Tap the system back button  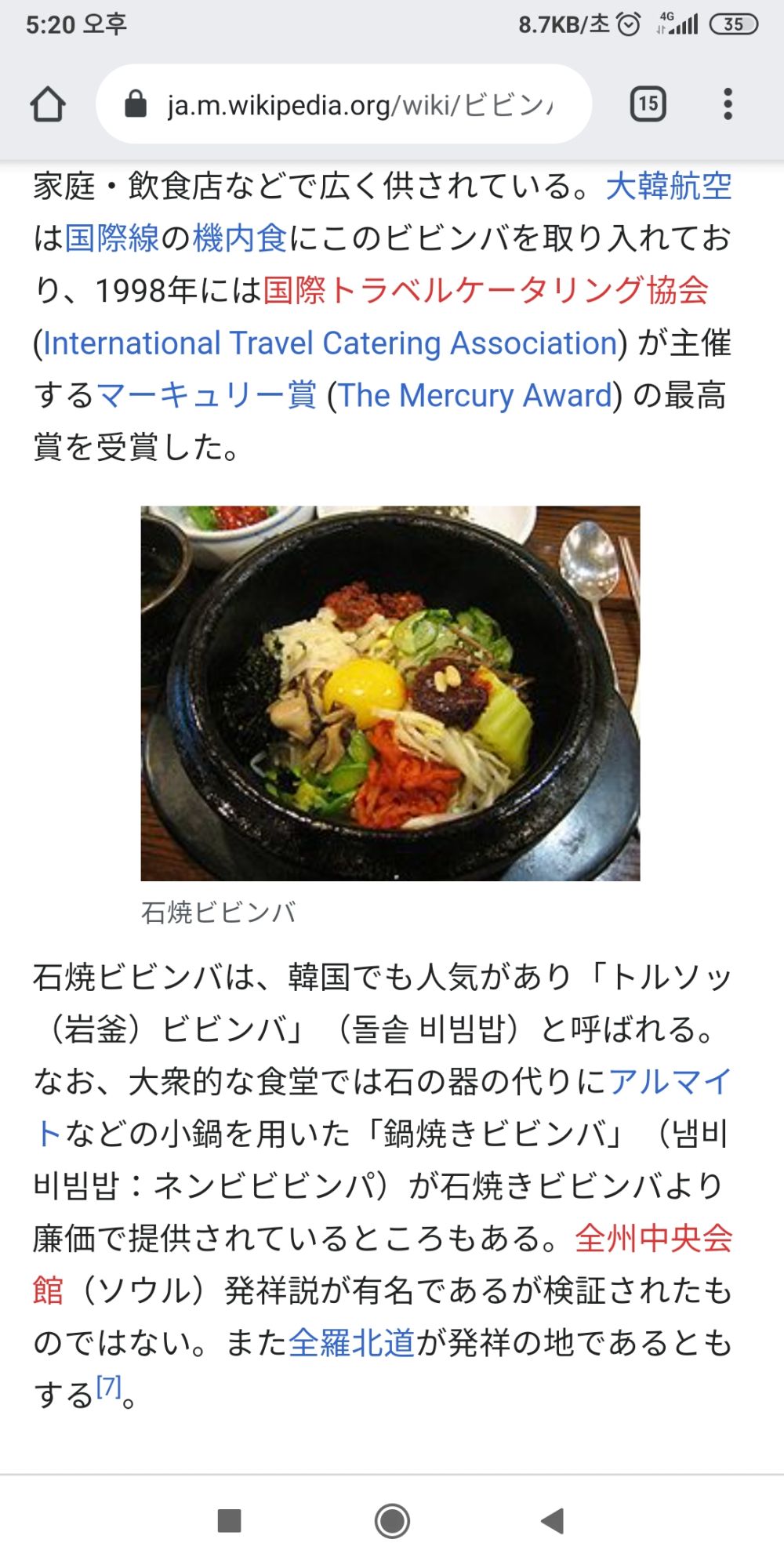553,1521
